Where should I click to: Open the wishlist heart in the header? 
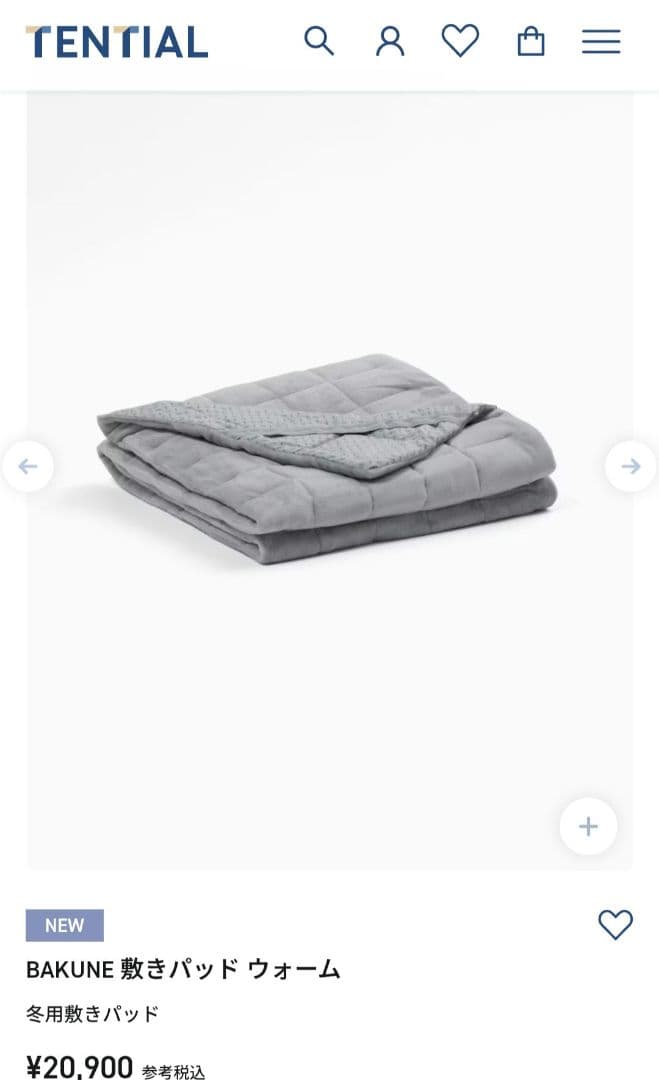[460, 41]
